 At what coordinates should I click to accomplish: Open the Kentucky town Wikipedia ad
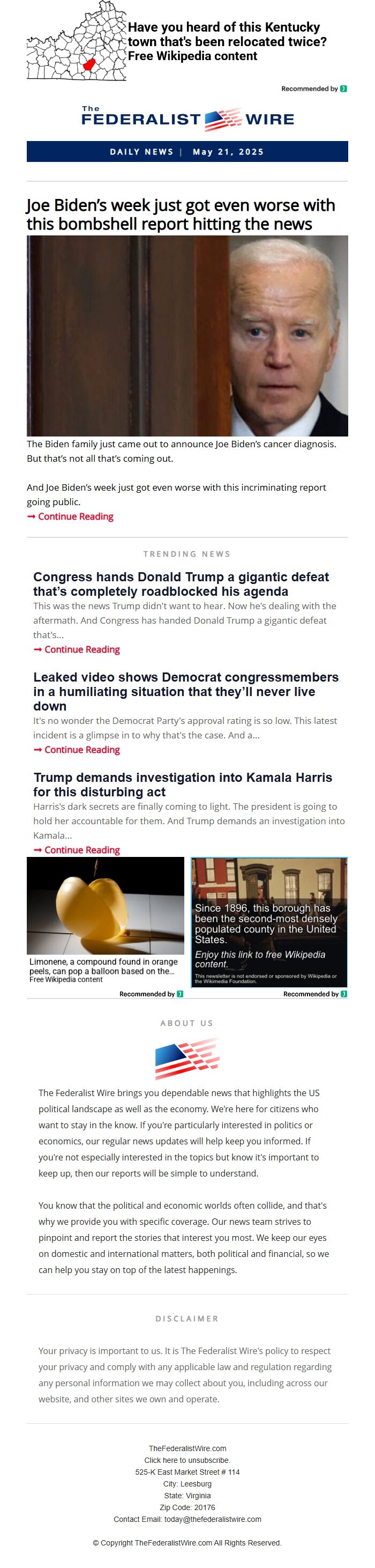226,41
